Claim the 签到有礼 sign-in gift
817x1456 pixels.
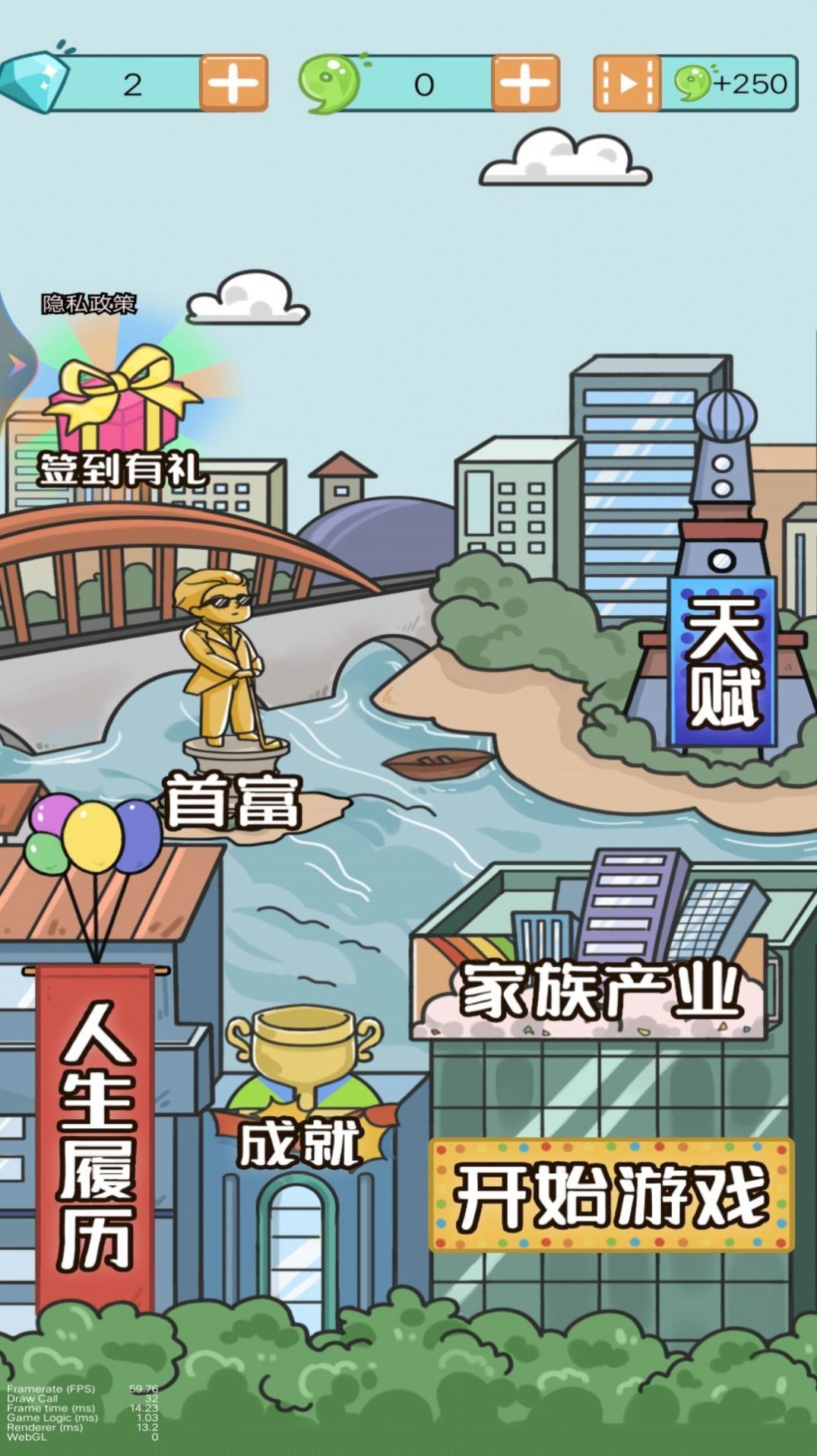click(x=122, y=418)
